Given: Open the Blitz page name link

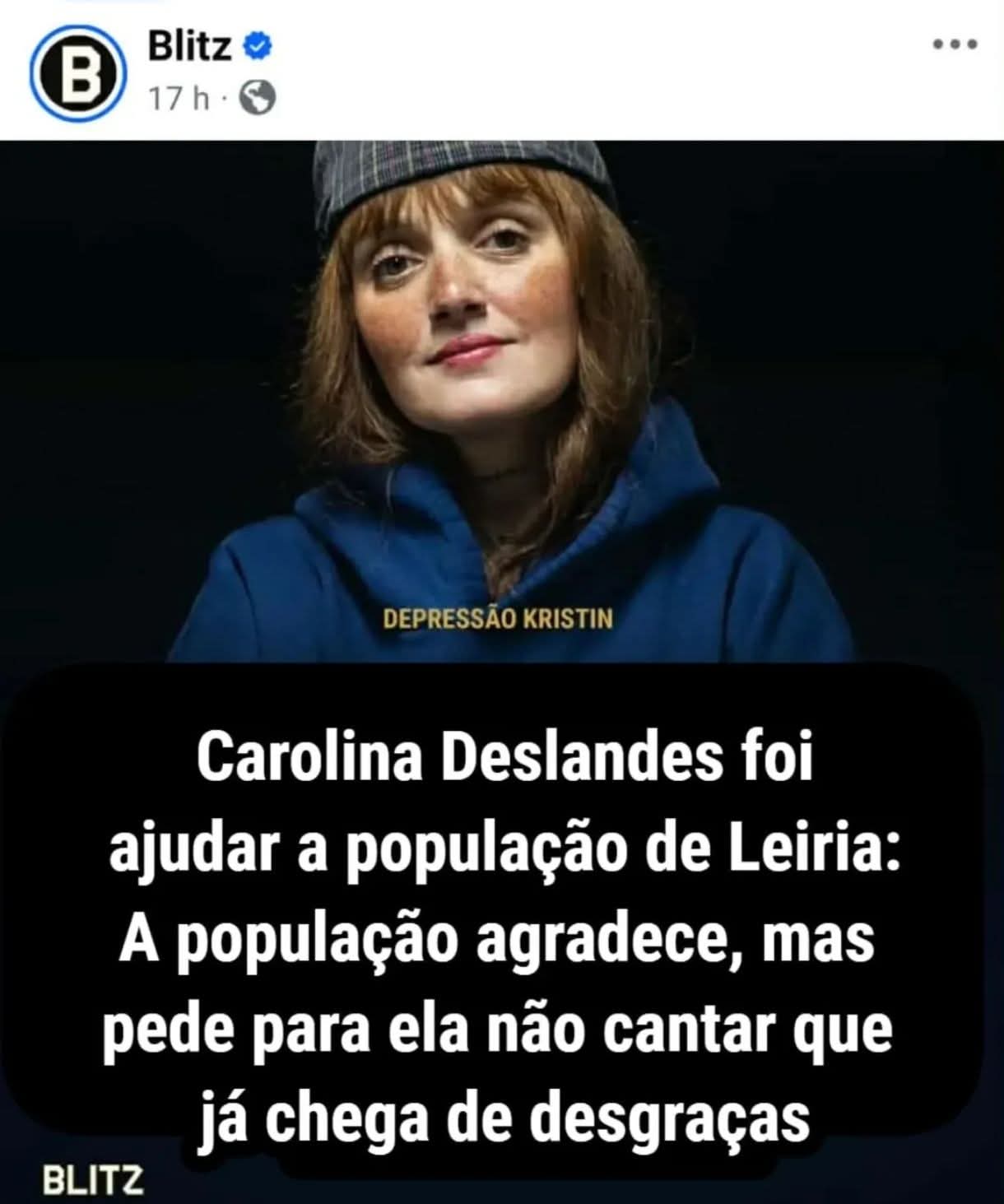Looking at the screenshot, I should coord(190,48).
